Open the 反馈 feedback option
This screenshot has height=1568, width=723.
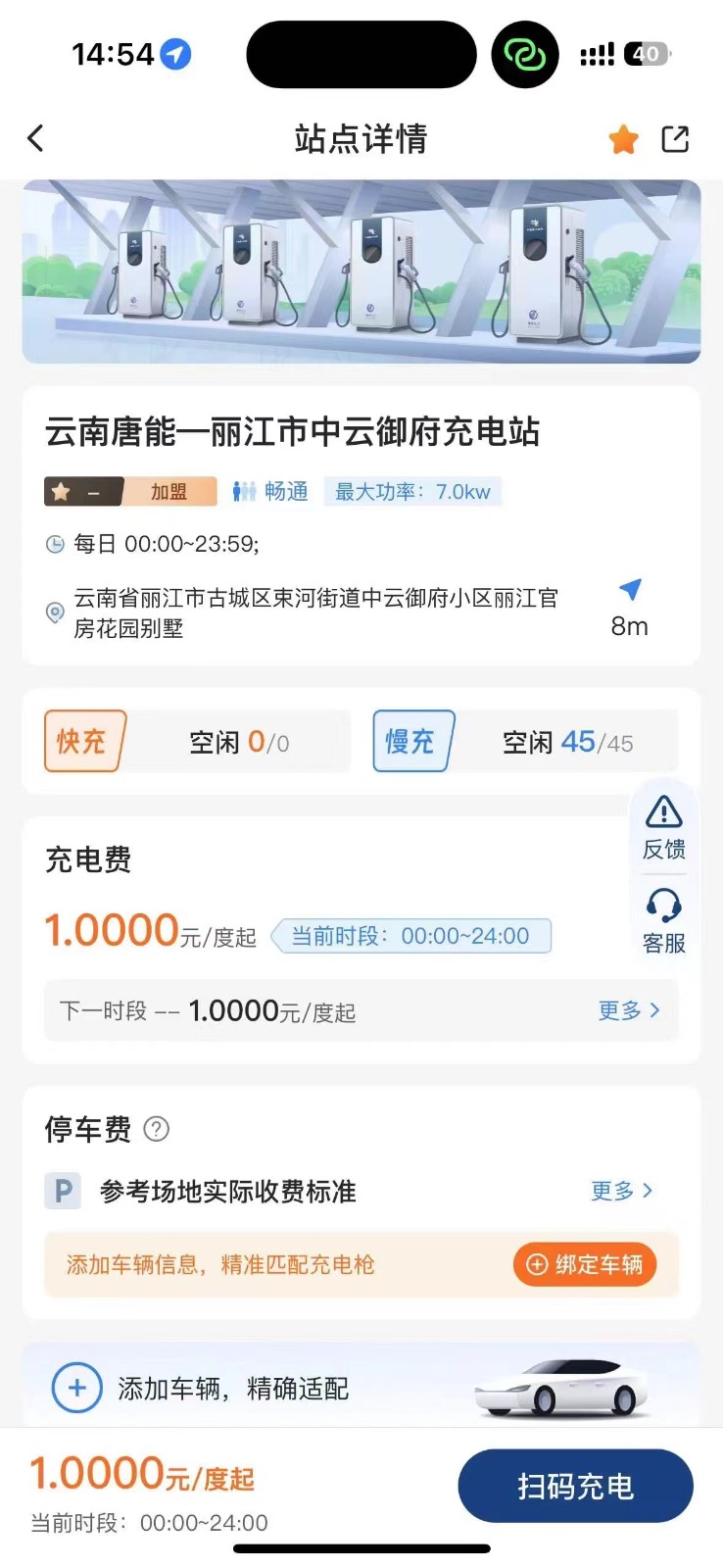[x=663, y=828]
